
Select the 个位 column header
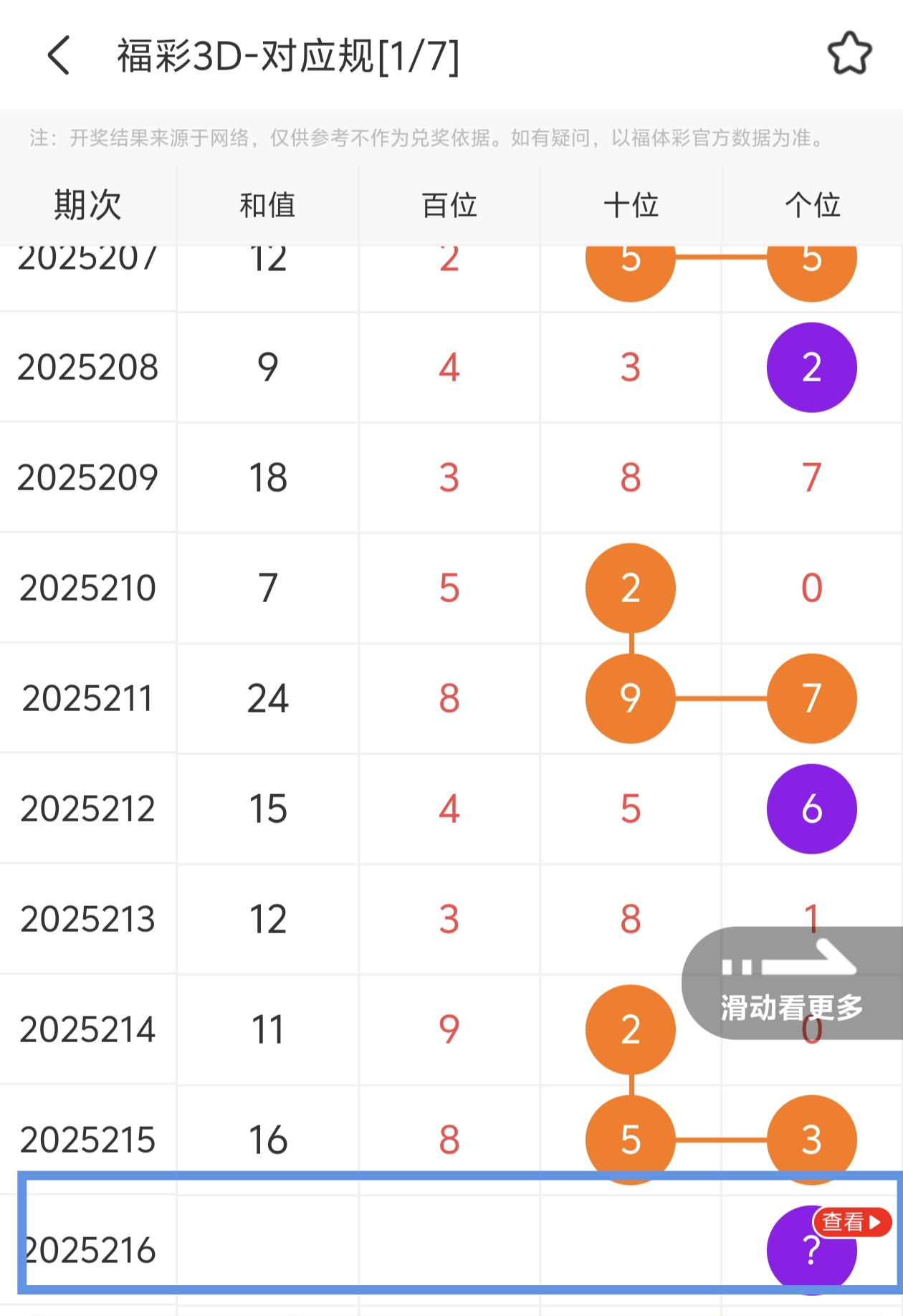[811, 204]
